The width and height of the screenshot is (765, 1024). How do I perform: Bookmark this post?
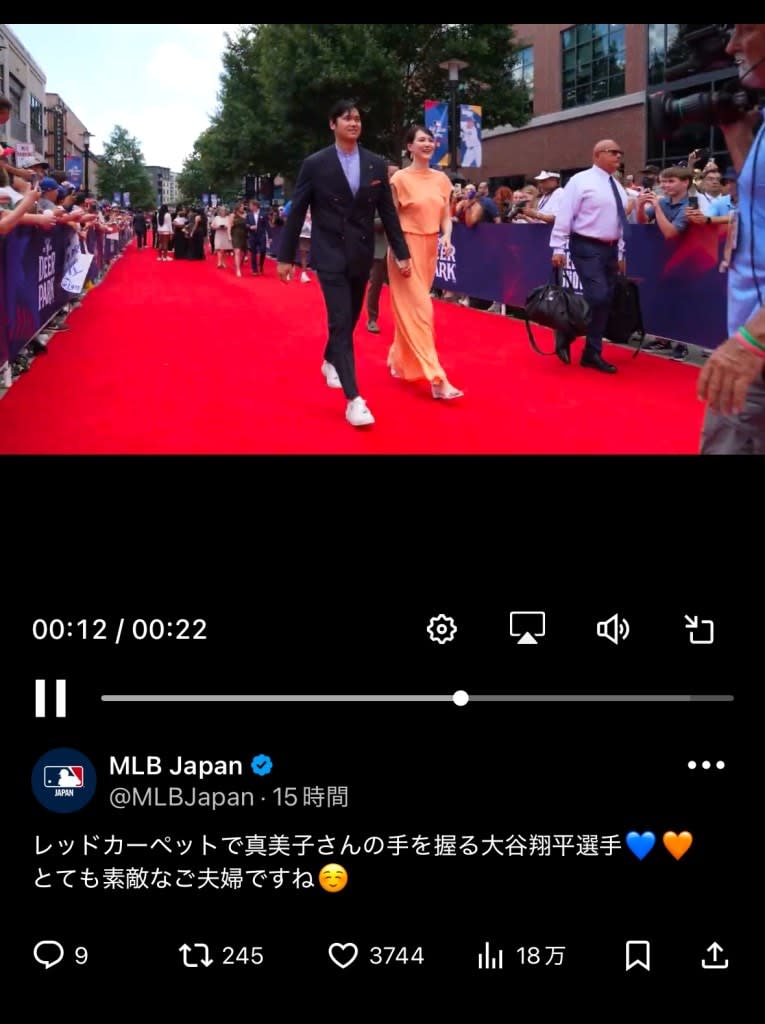637,955
